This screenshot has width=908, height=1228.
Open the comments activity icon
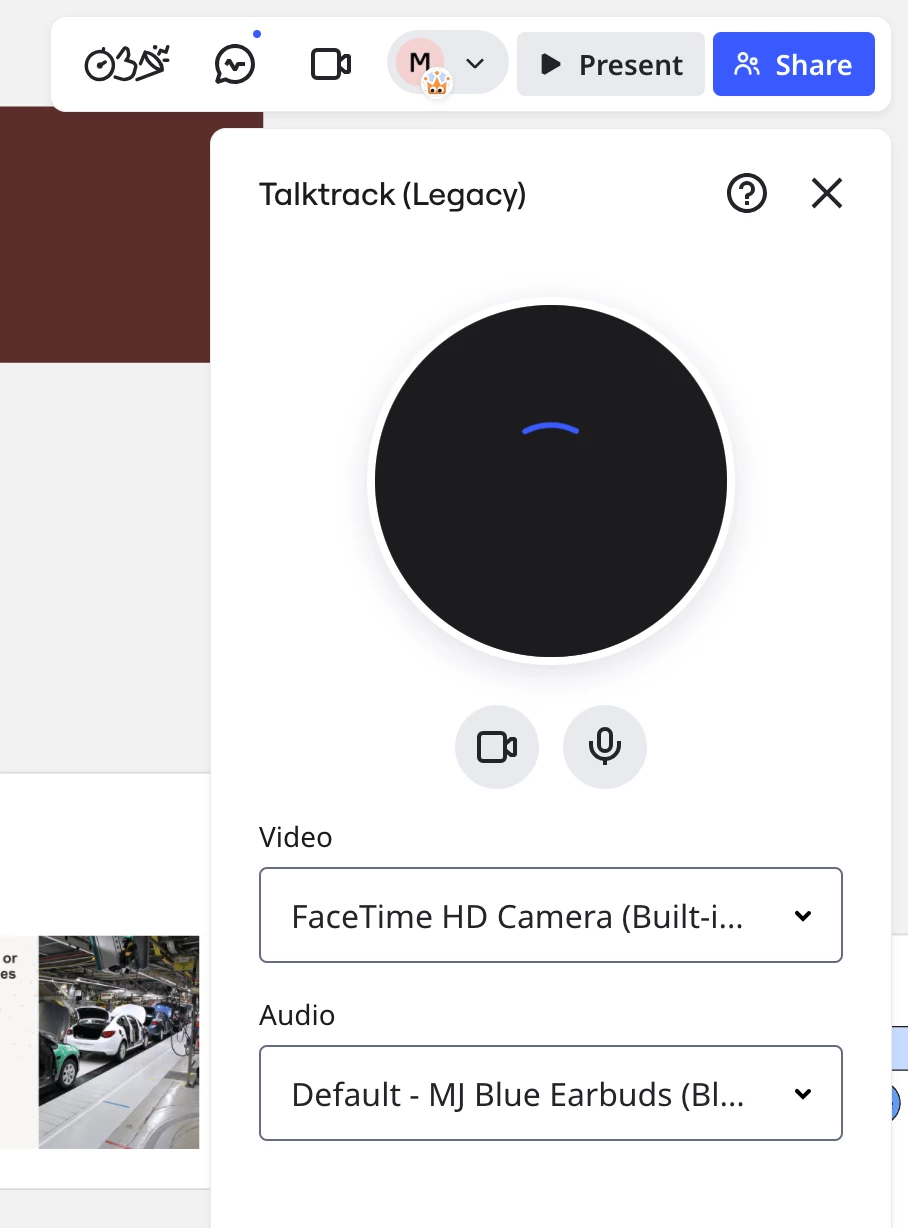point(235,65)
